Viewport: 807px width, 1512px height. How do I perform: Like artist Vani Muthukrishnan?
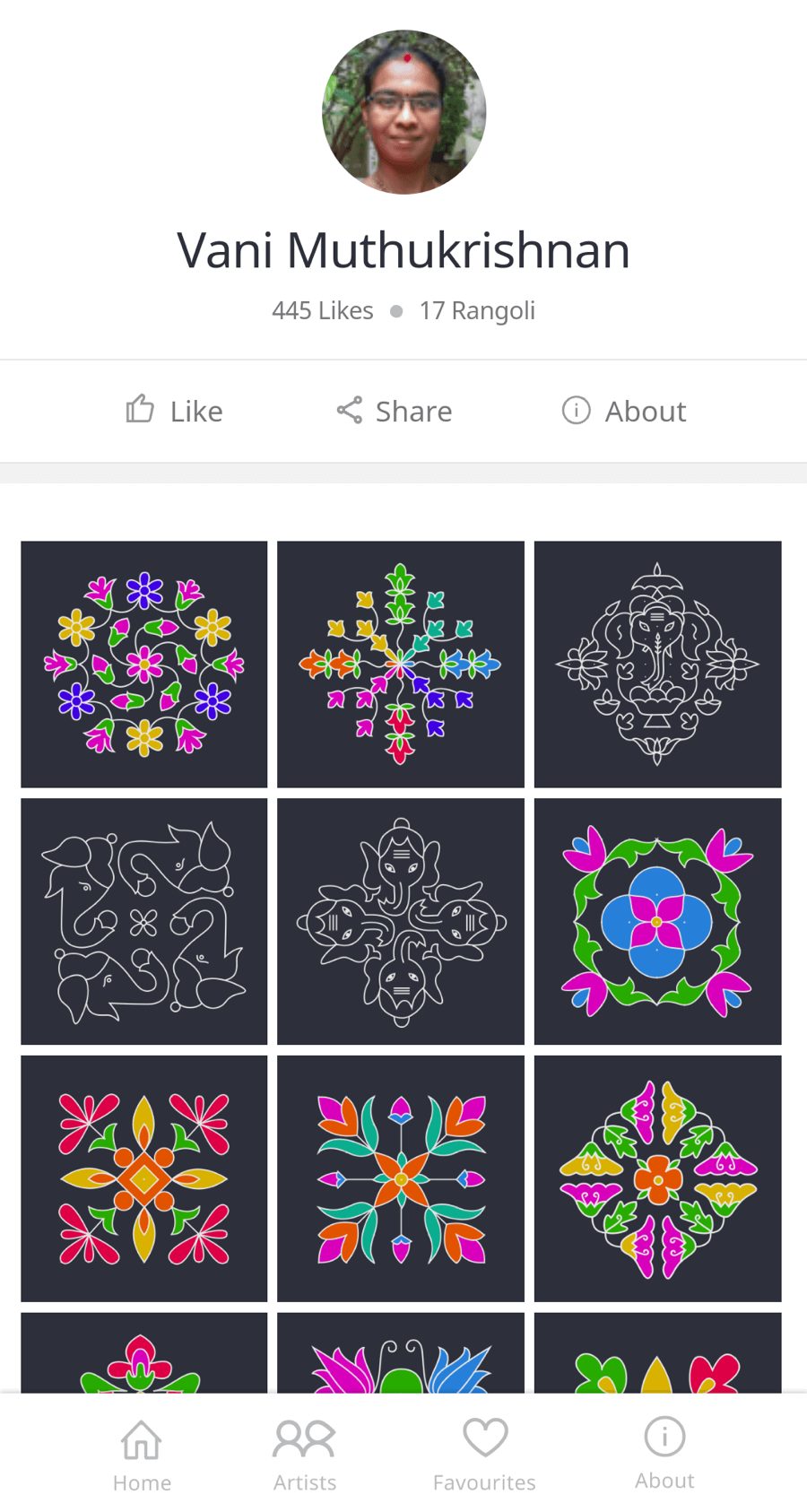tap(174, 411)
